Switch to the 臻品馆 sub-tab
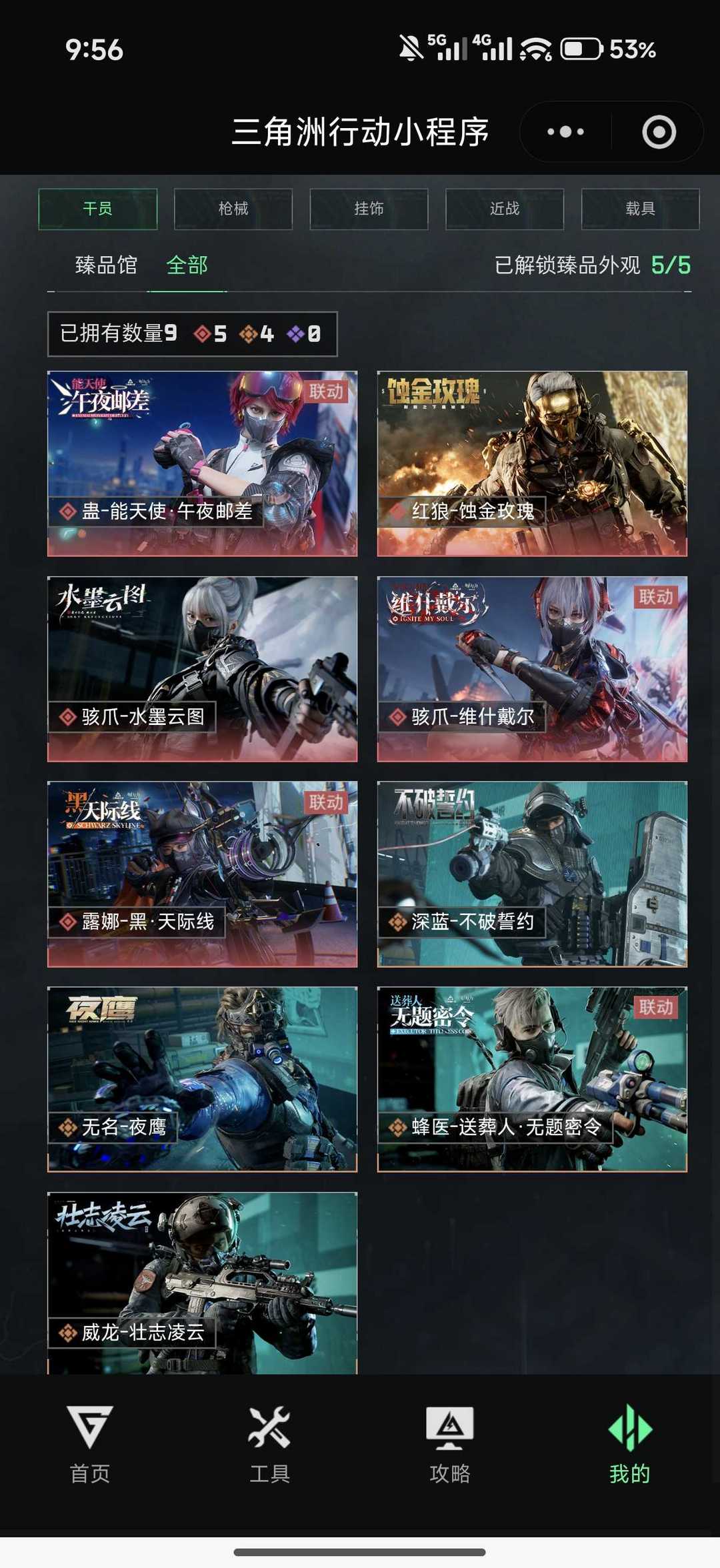The width and height of the screenshot is (720, 1568). 107,265
